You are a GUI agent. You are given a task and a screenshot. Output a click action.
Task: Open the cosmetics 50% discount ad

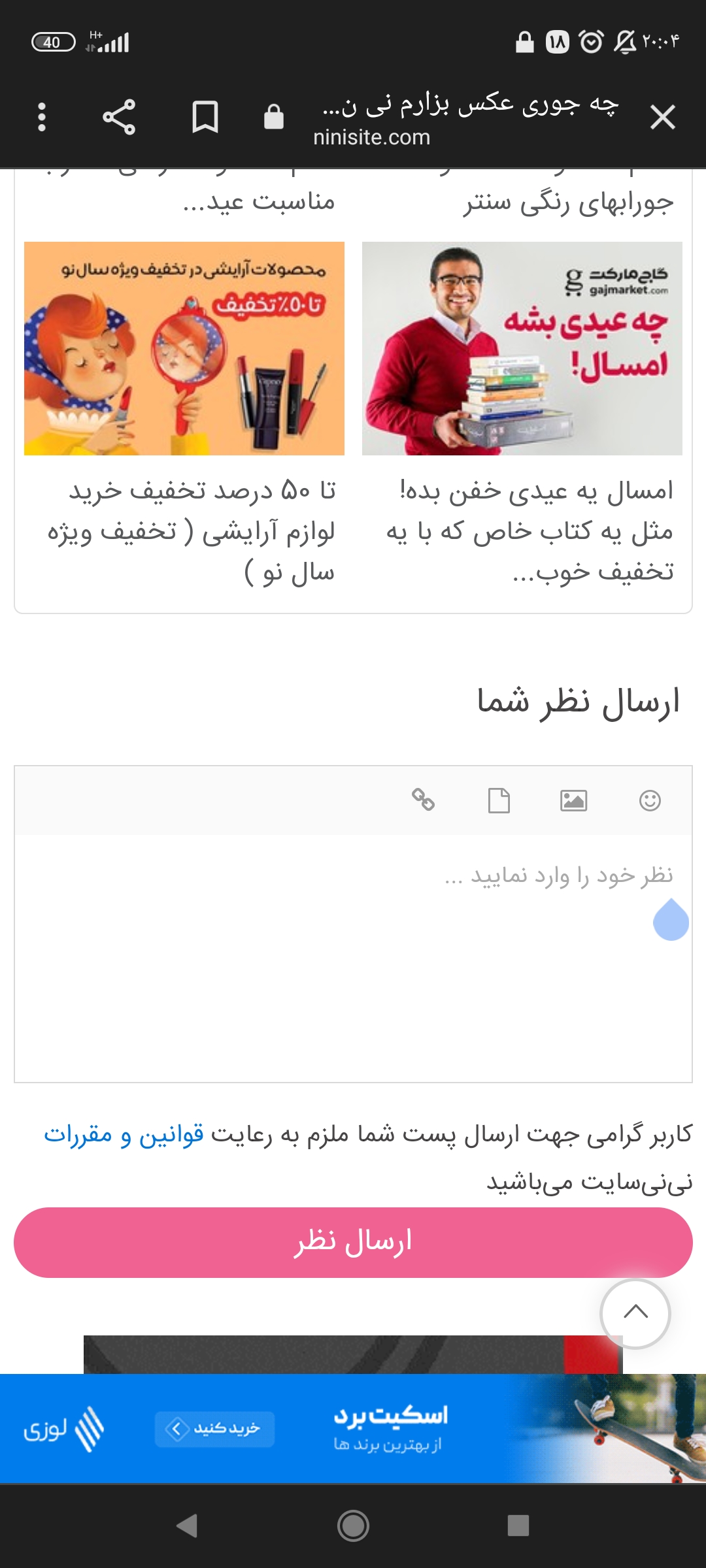click(x=184, y=348)
